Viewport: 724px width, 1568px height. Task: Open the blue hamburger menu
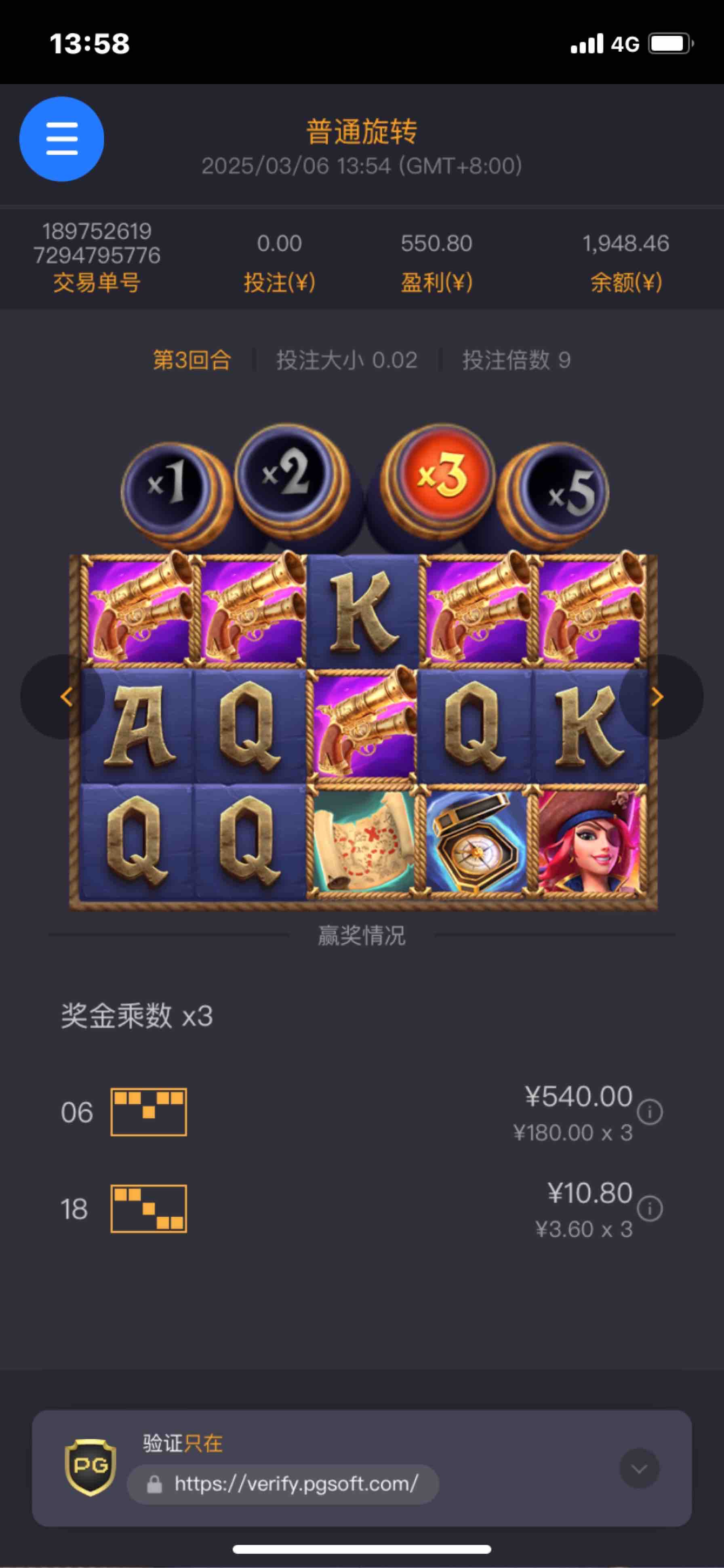pos(61,139)
